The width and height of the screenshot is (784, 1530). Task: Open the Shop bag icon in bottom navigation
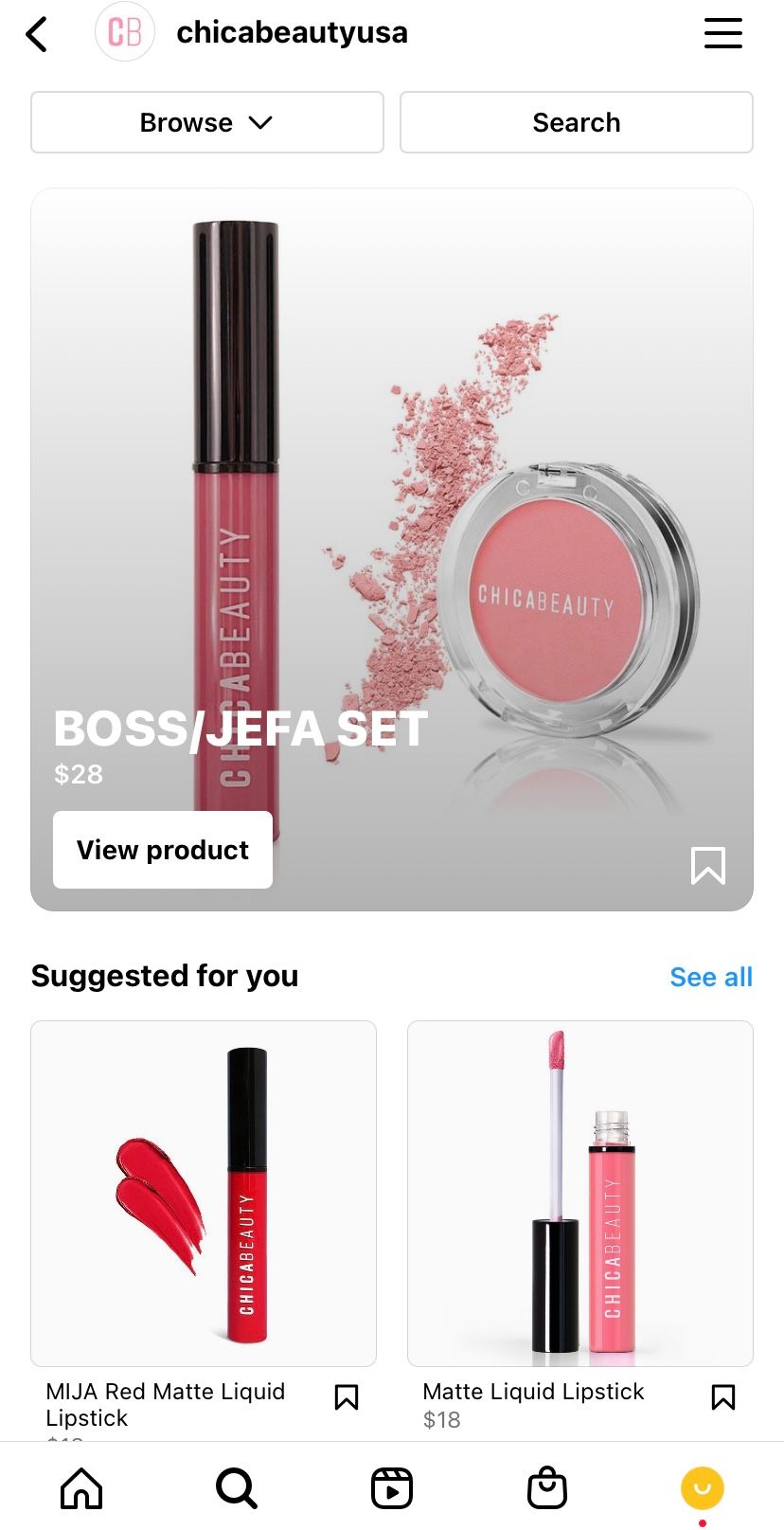[546, 1487]
